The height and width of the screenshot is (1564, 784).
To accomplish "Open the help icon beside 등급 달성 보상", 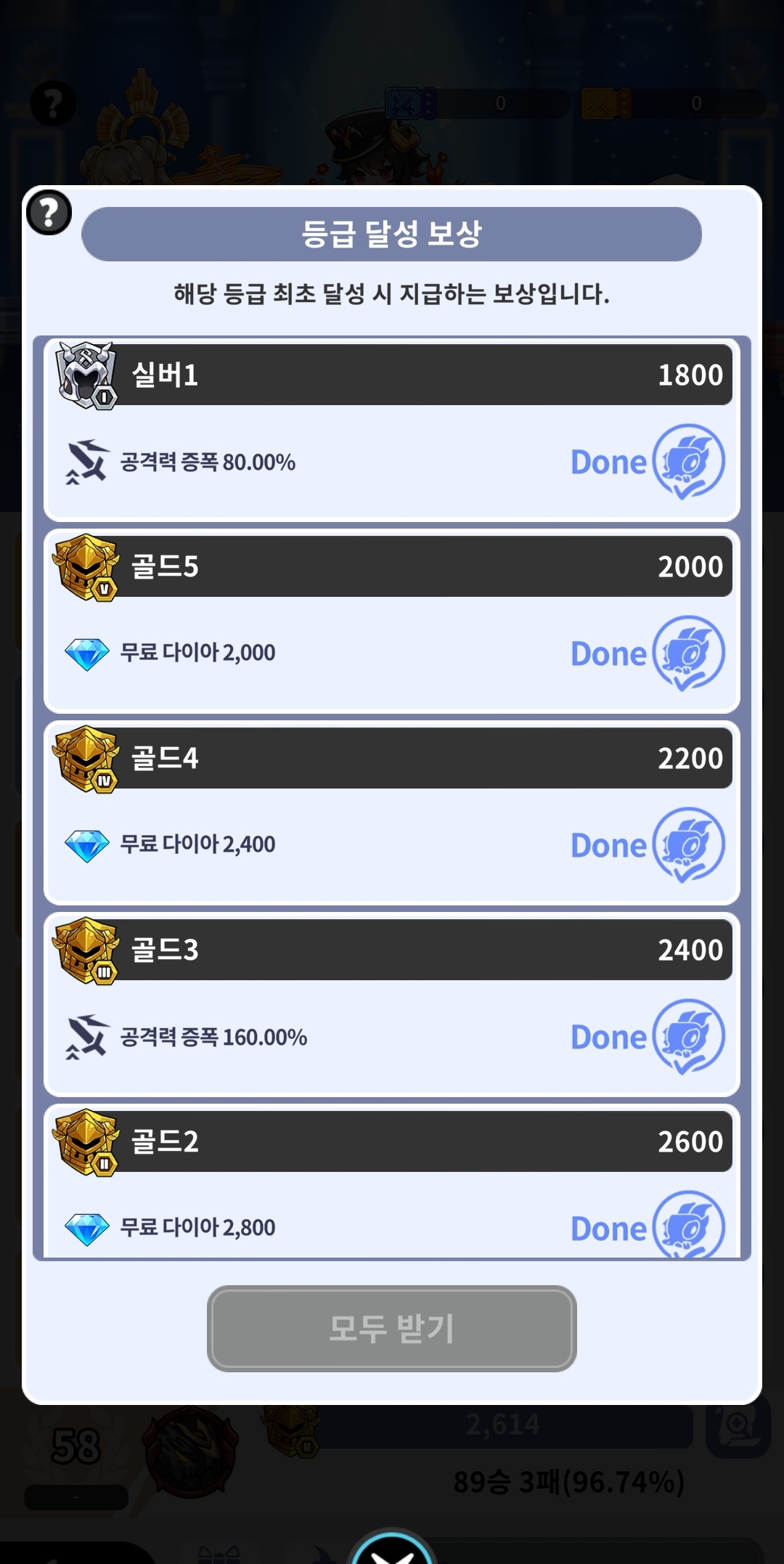I will pos(49,213).
